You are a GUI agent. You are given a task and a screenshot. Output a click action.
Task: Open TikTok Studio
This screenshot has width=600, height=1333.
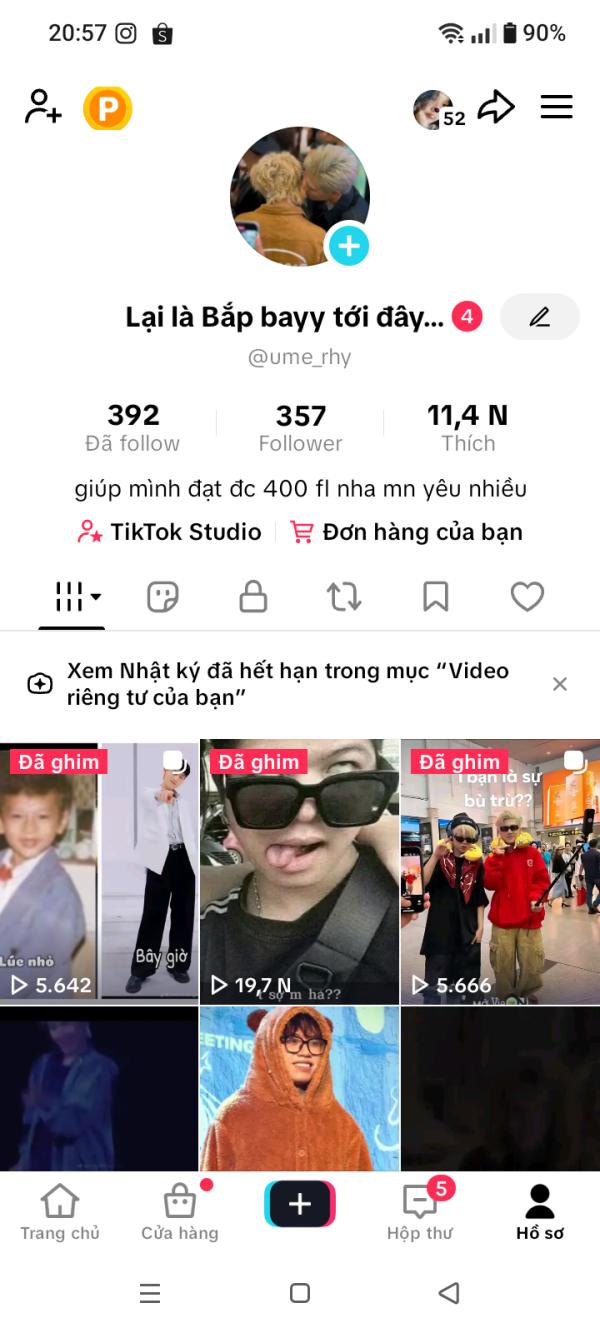(x=170, y=532)
